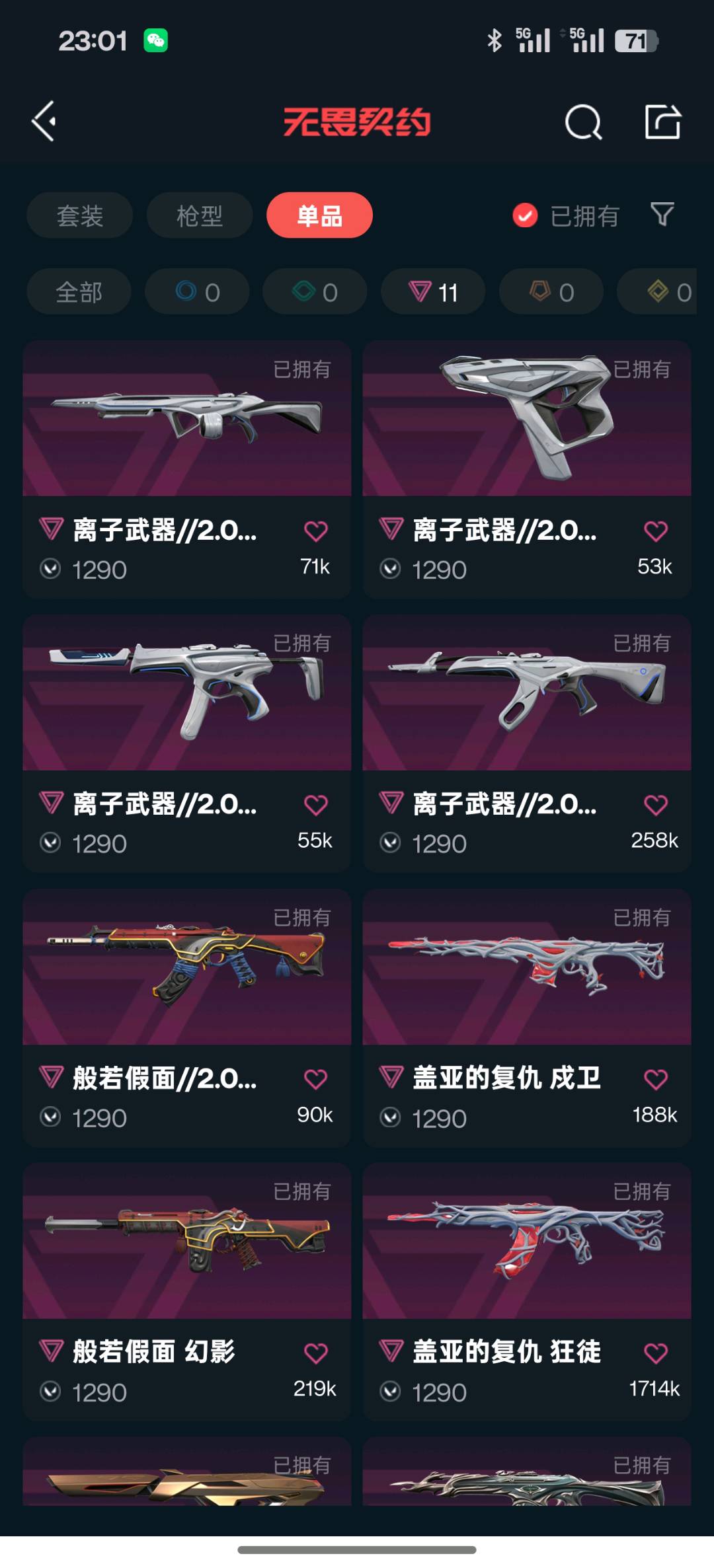The height and width of the screenshot is (1568, 714).
Task: Switch to the 套装 tab
Action: pyautogui.click(x=80, y=215)
